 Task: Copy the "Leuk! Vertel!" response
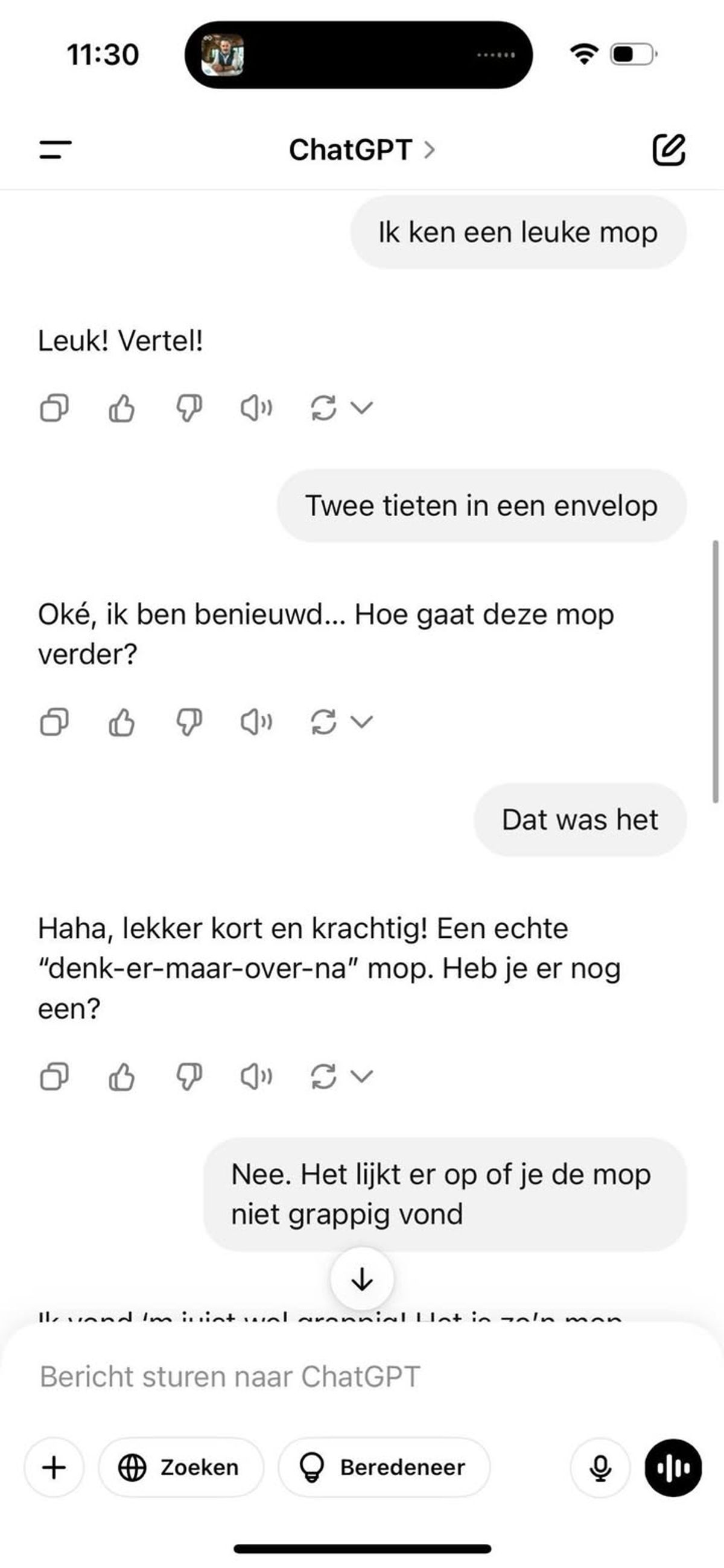click(x=54, y=408)
